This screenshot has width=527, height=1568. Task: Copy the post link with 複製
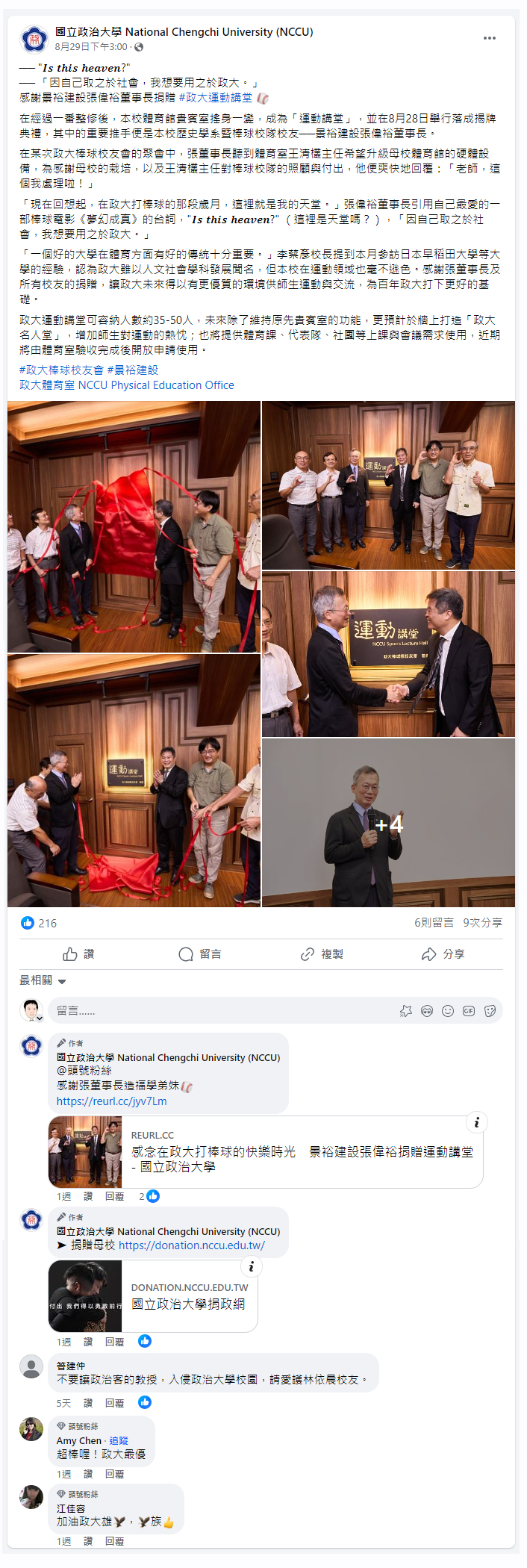click(322, 954)
